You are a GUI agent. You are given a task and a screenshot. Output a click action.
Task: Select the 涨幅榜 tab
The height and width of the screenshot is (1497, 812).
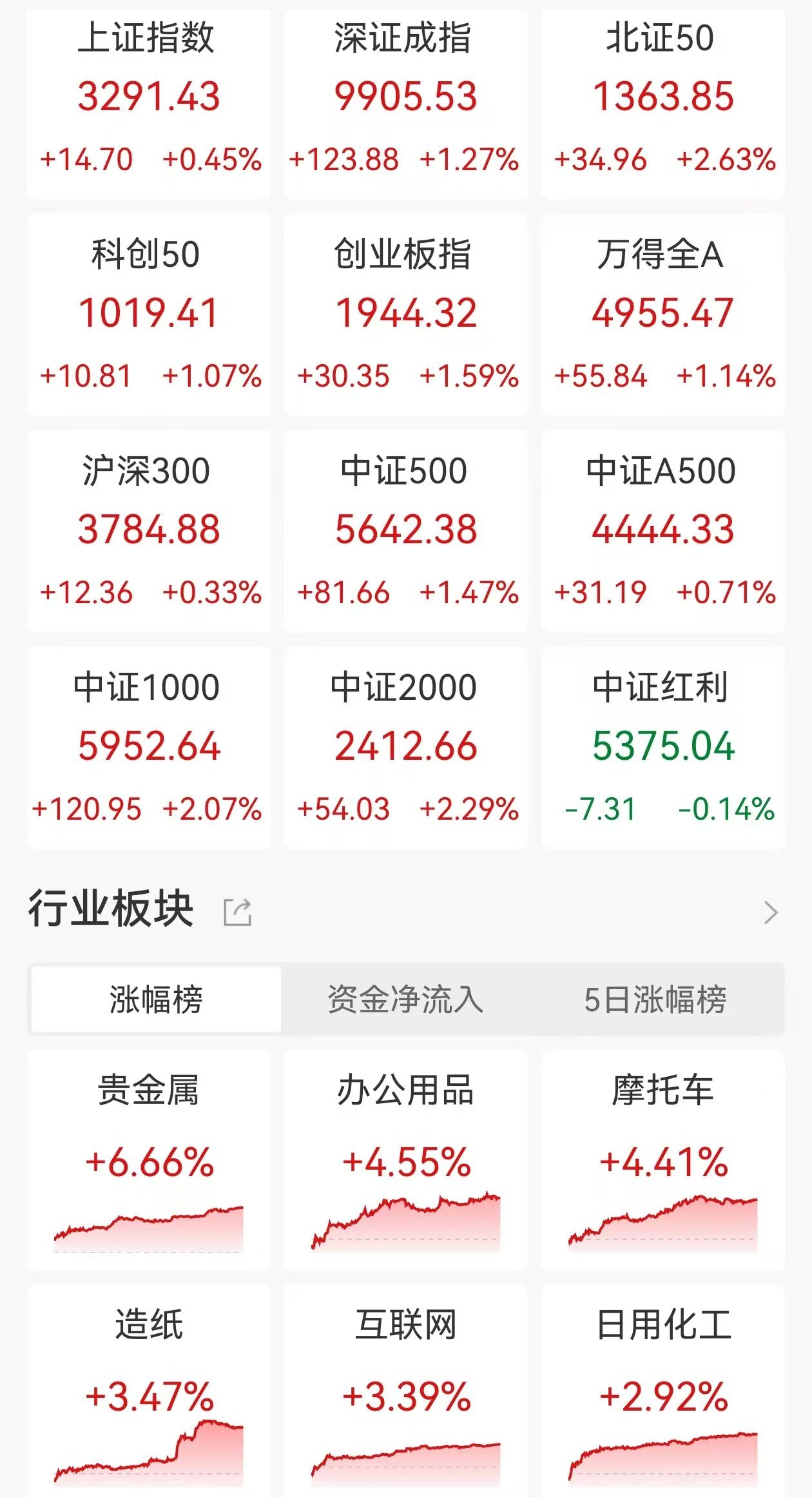click(x=156, y=1000)
